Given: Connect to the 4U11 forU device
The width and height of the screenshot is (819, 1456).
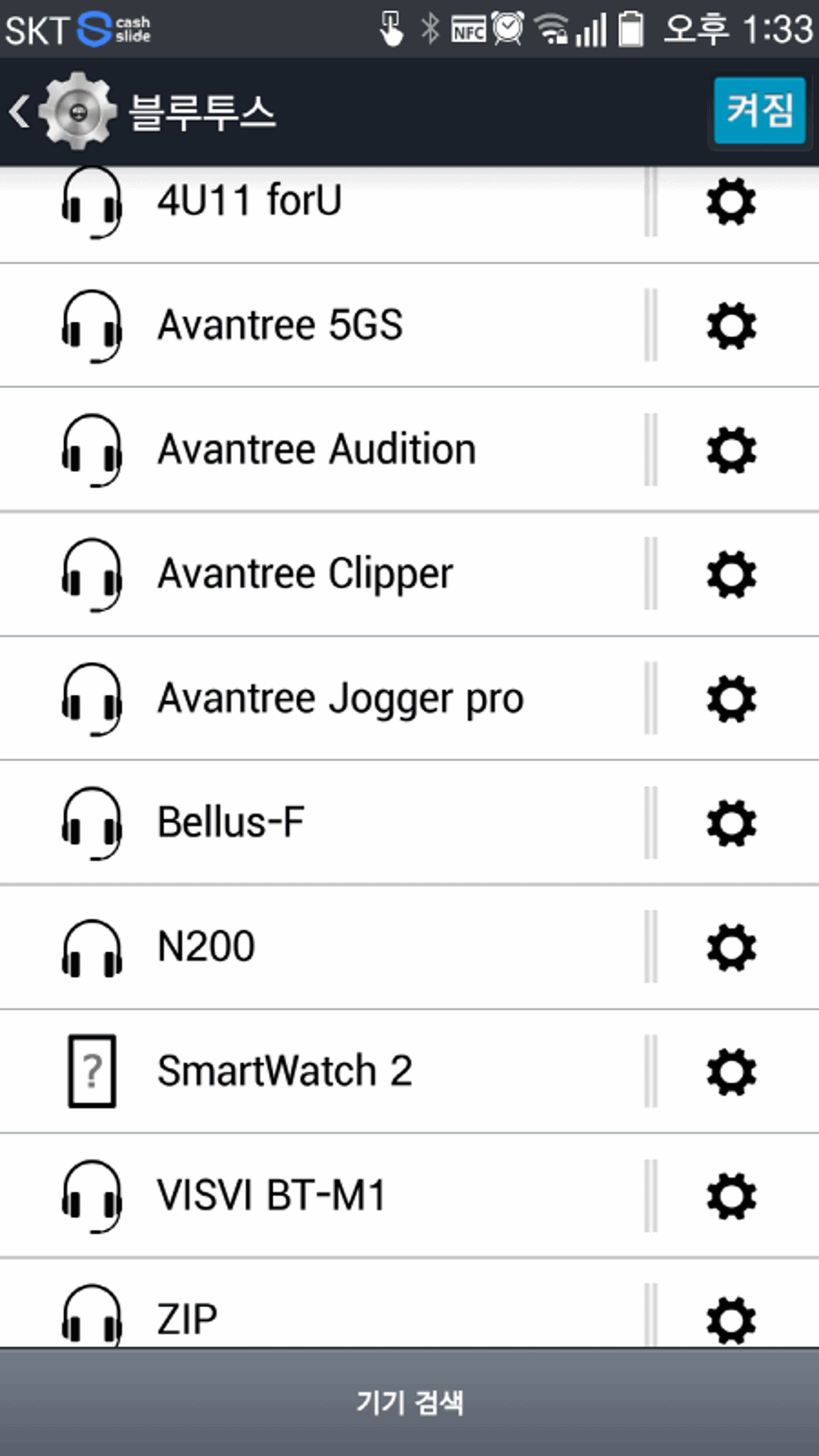Looking at the screenshot, I should (322, 202).
